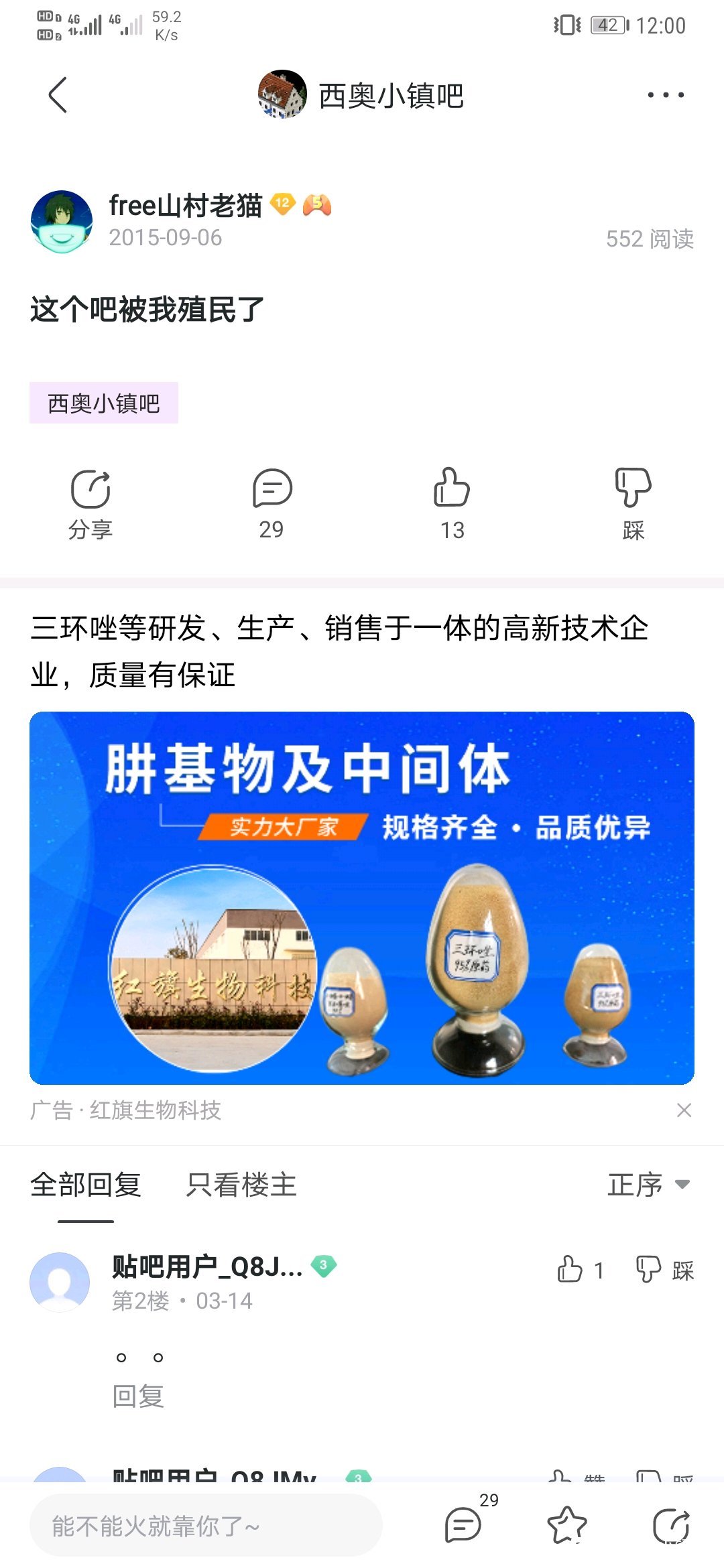The image size is (724, 1568).
Task: Focus the 能不能火就靠你了 reply field
Action: [x=206, y=1526]
